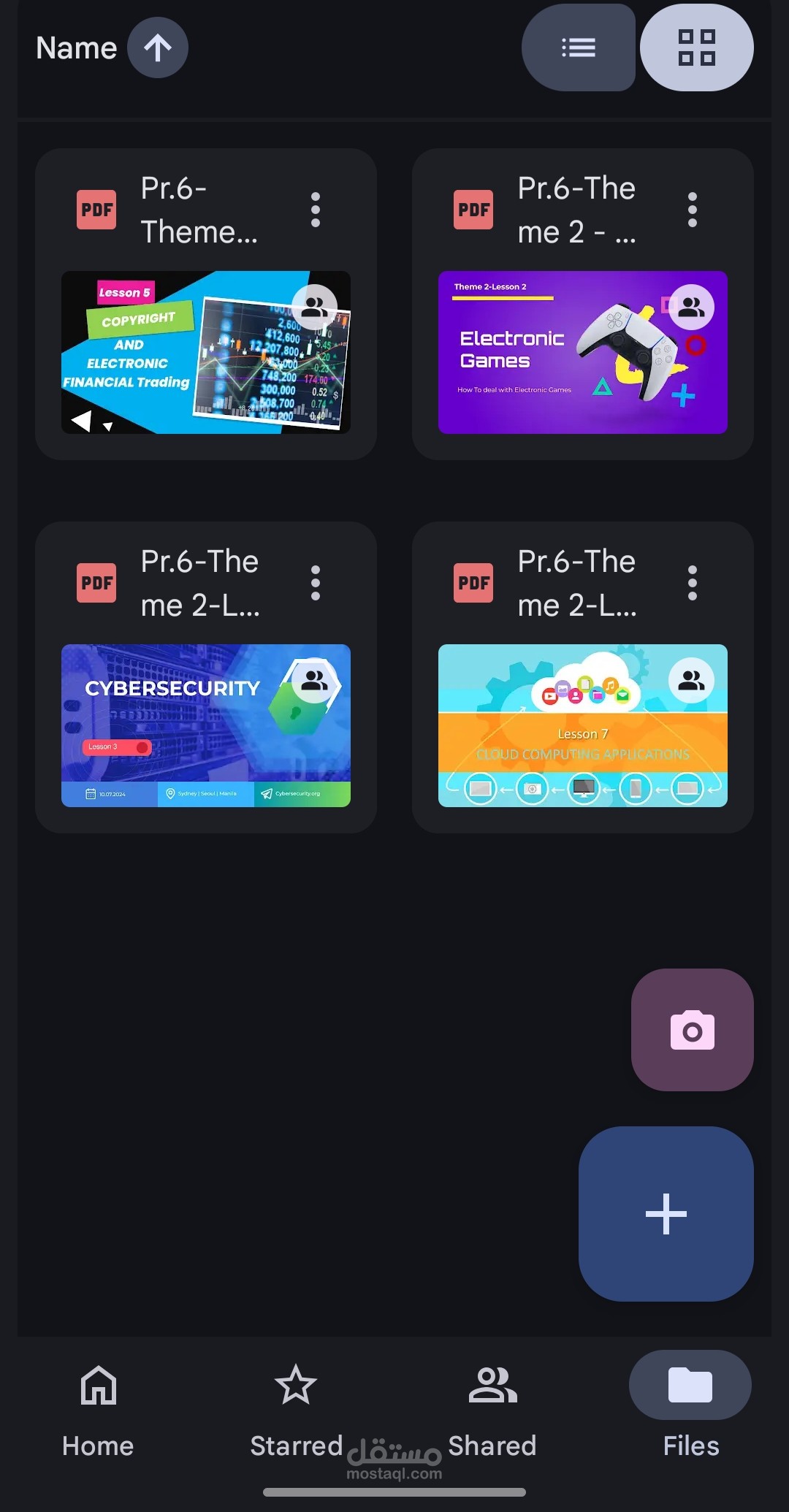Open more options for Lesson 5 Copyright PDF

pos(316,210)
